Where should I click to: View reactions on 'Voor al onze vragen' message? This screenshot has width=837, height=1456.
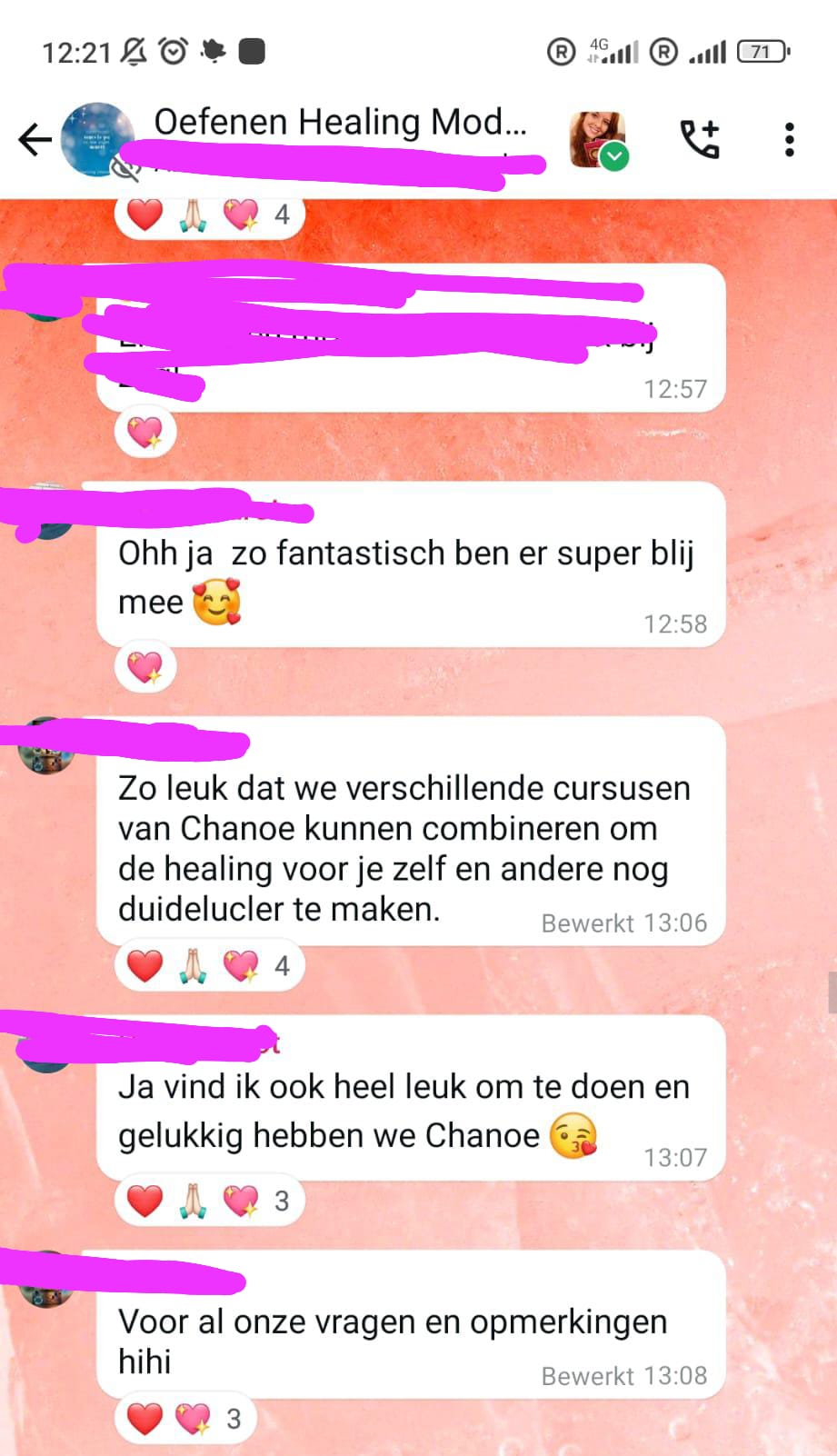(185, 1418)
